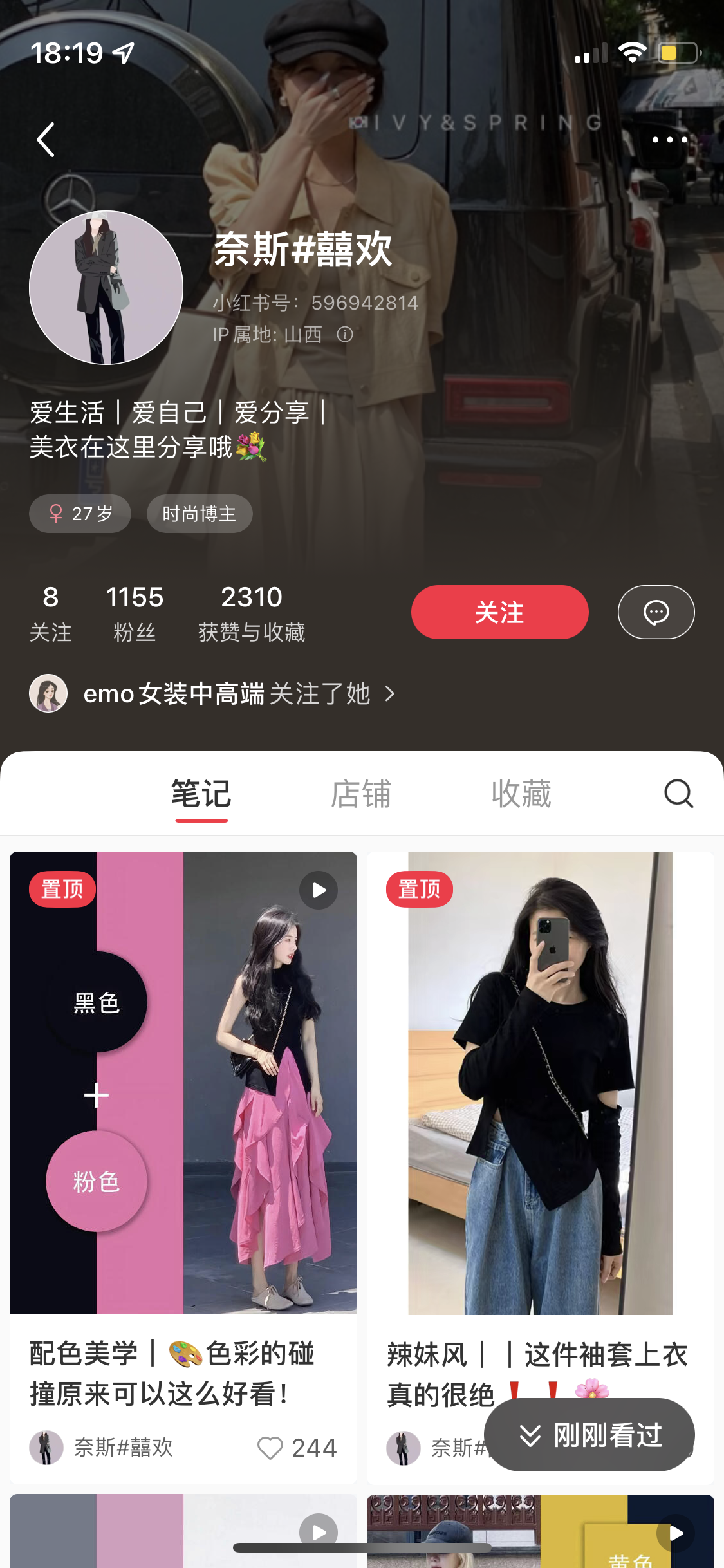Open the 辣妹风 袖套上衣 pinned note
Image resolution: width=724 pixels, height=1568 pixels.
click(x=541, y=1081)
